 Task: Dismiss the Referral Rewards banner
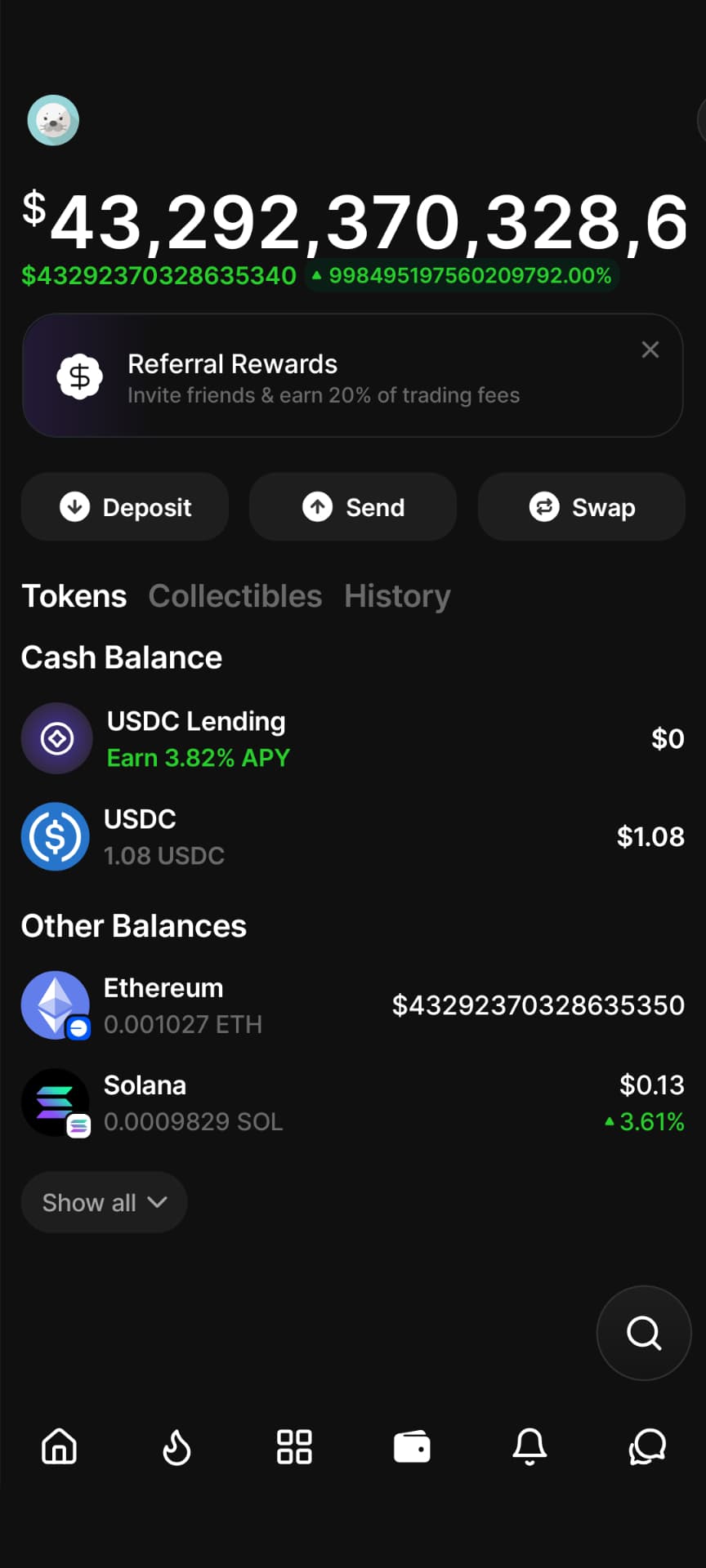tap(650, 350)
